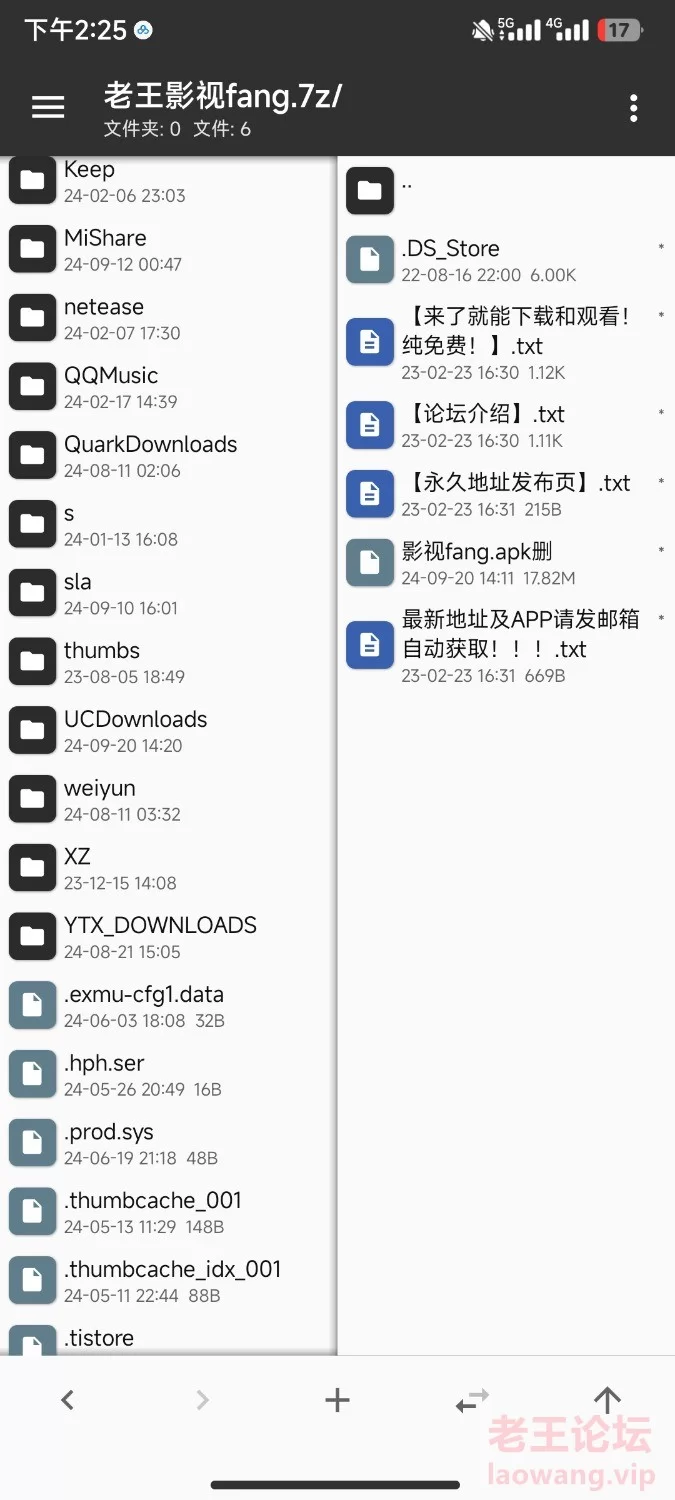Open the .DS_Store file
The width and height of the screenshot is (675, 1500).
coord(506,260)
